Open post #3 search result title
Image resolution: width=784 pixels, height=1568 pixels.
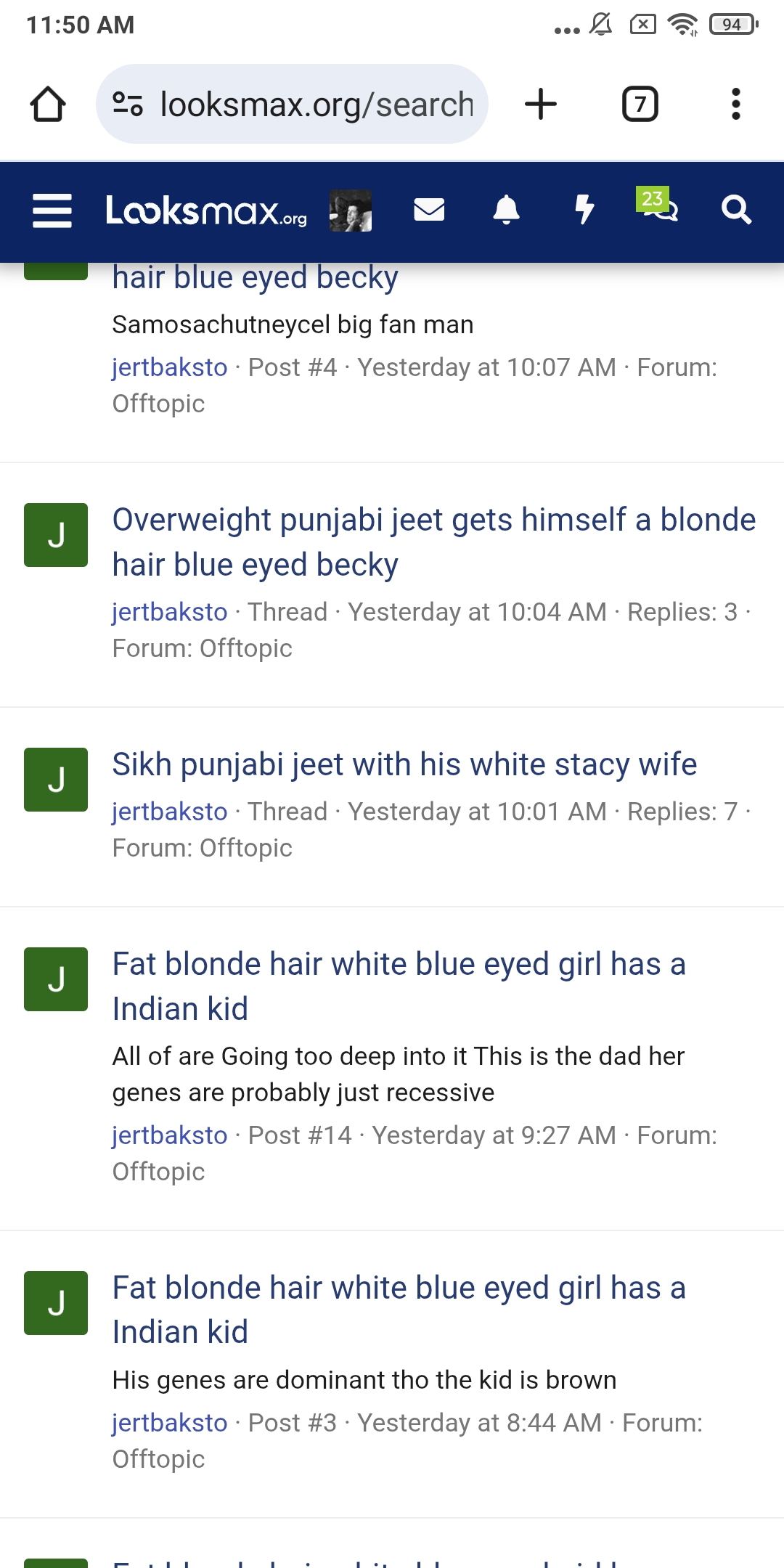(x=399, y=1310)
